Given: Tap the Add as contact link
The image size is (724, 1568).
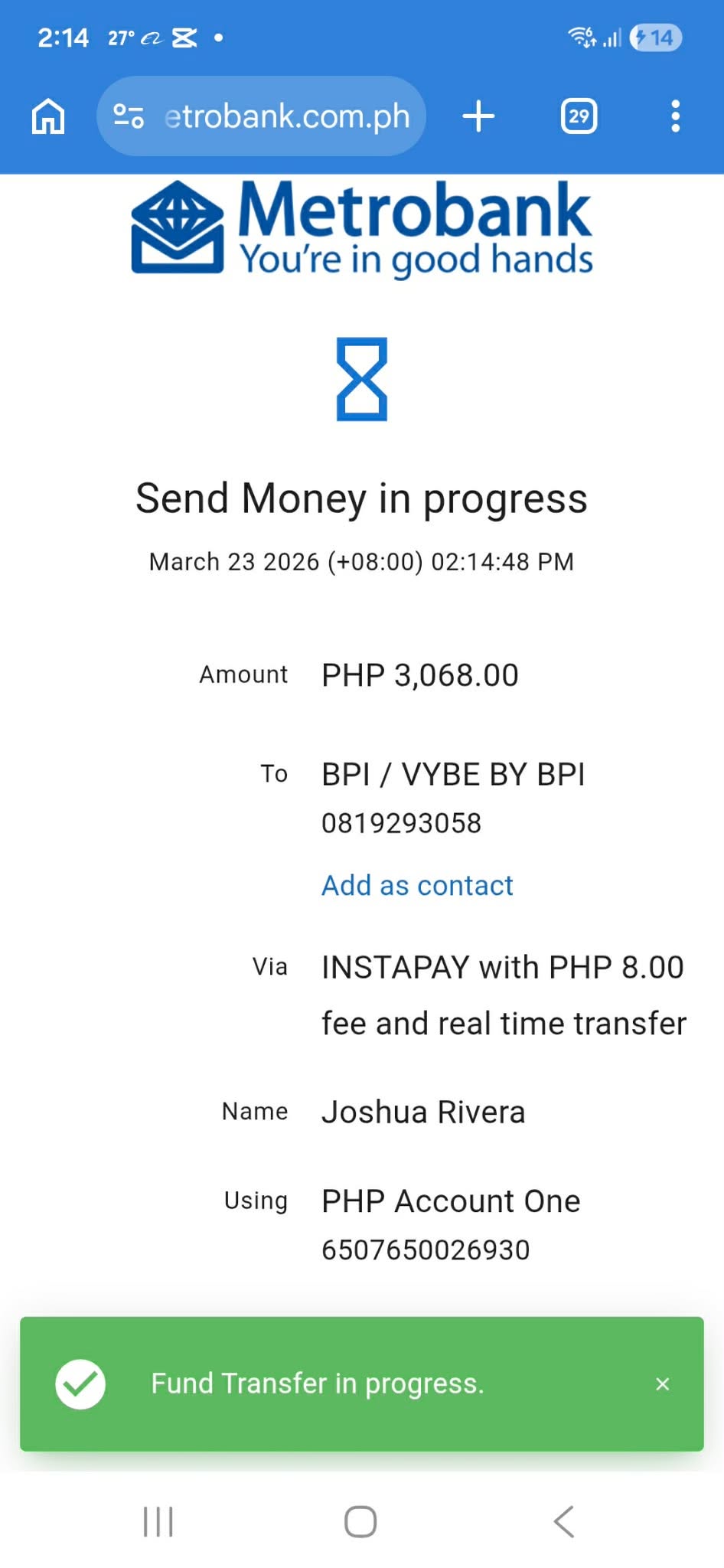Looking at the screenshot, I should click(x=416, y=885).
